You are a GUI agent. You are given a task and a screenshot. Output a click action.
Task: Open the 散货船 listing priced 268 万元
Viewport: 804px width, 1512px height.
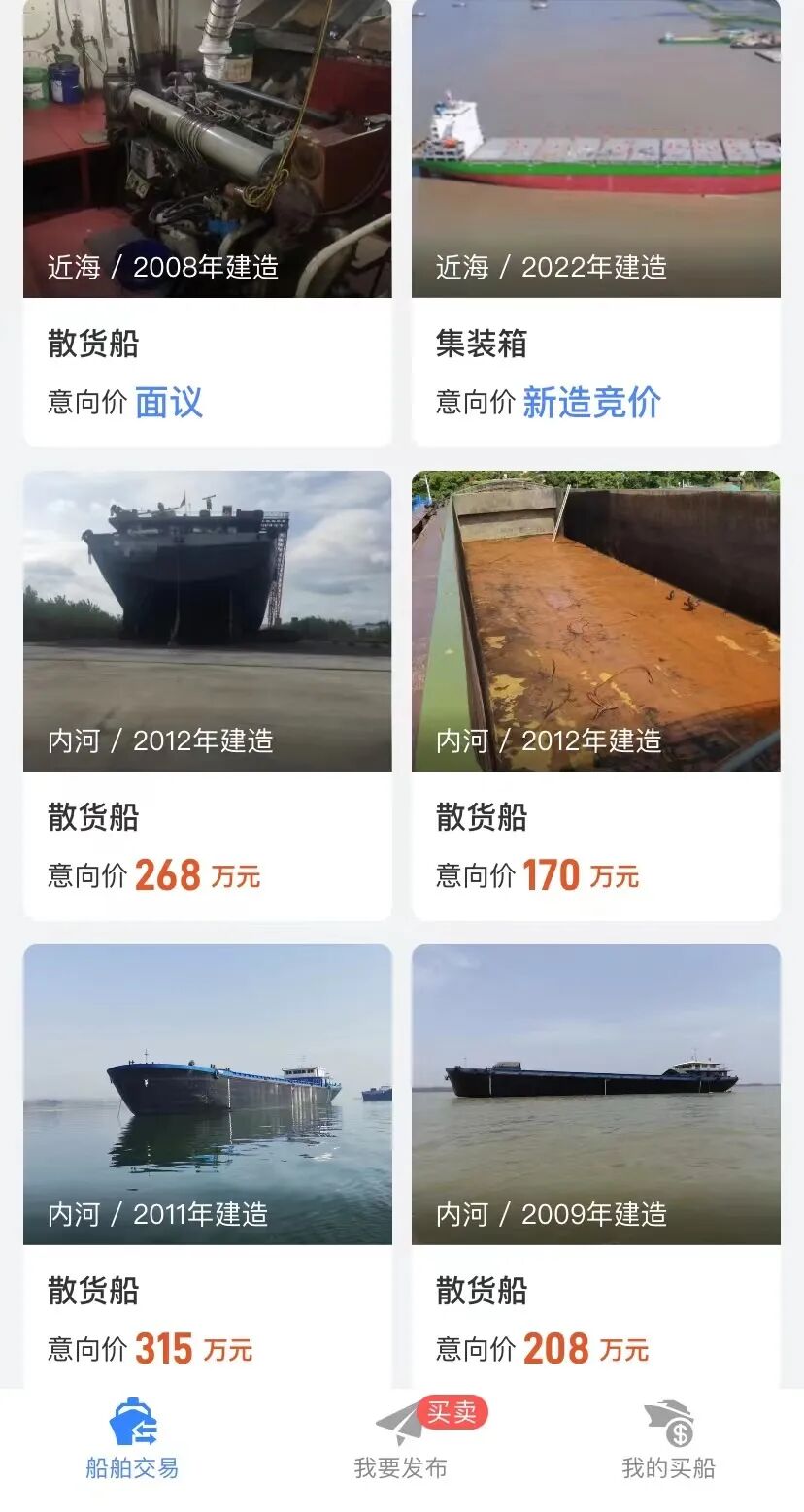click(207, 694)
